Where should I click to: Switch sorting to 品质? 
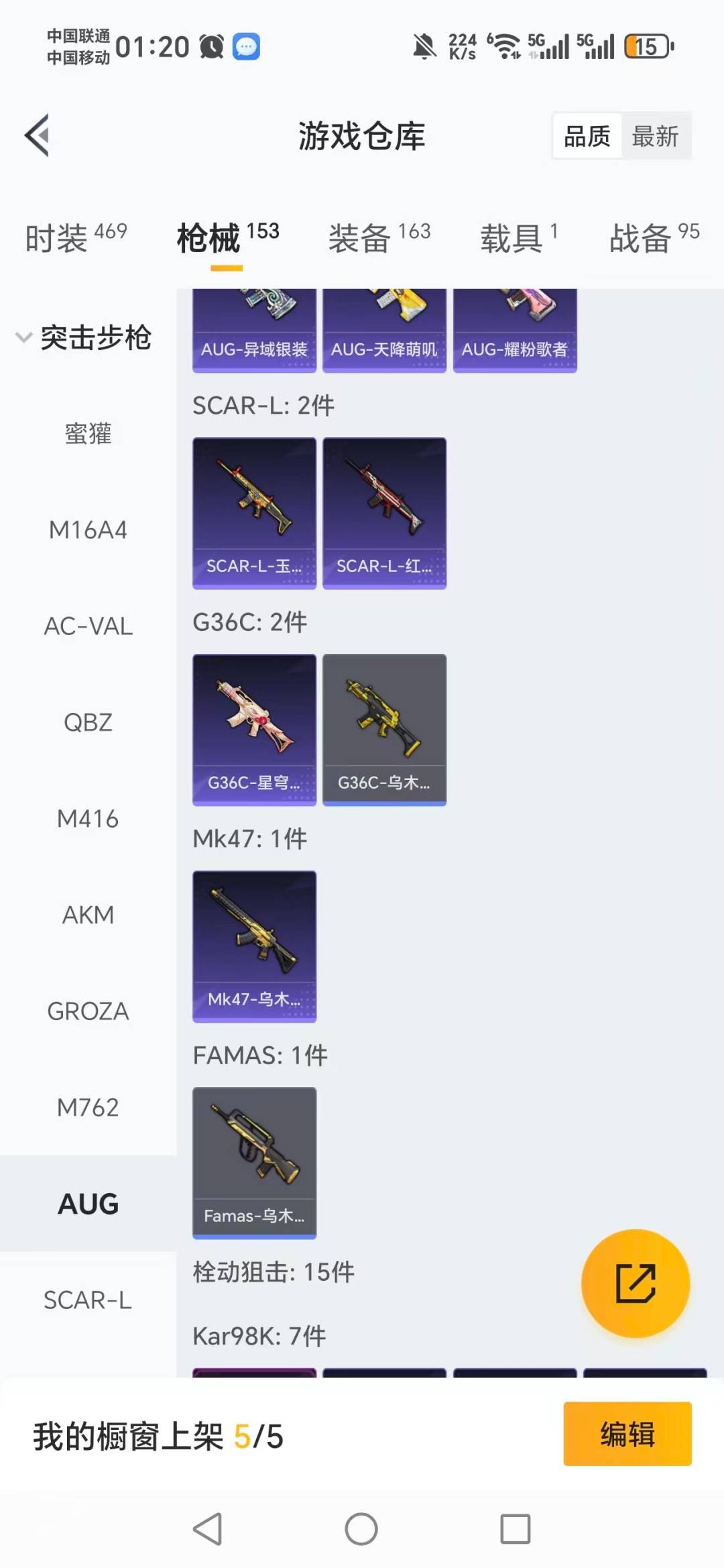pyautogui.click(x=586, y=135)
